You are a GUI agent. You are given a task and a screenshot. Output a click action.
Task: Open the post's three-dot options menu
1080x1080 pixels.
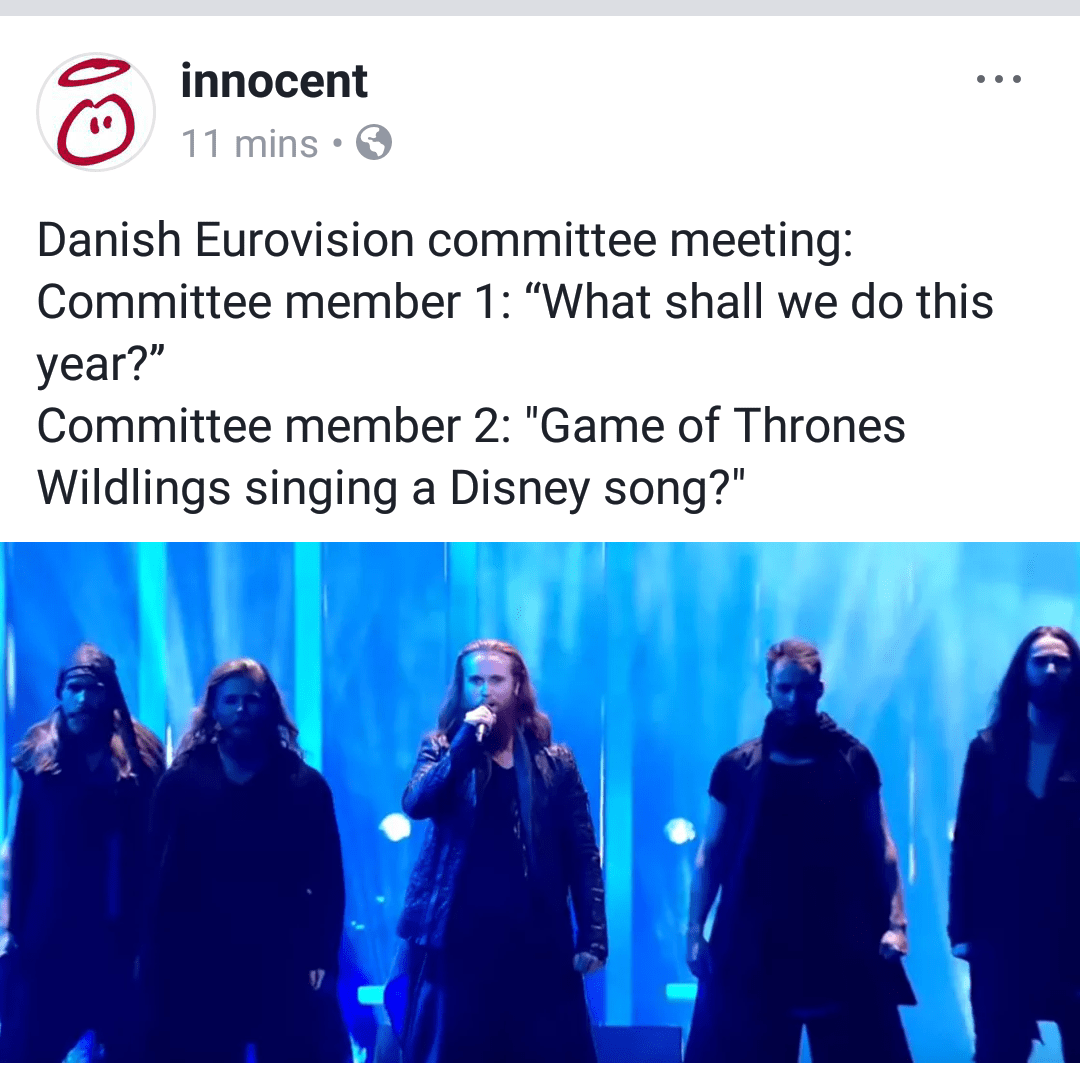pyautogui.click(x=998, y=80)
